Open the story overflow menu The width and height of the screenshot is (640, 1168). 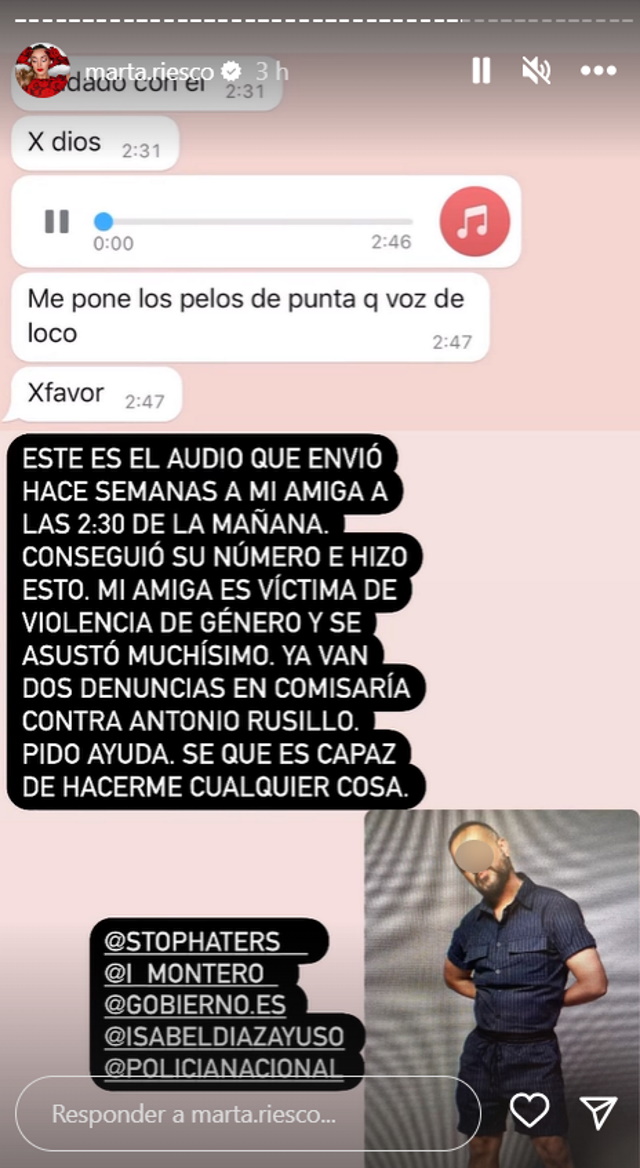[x=598, y=71]
